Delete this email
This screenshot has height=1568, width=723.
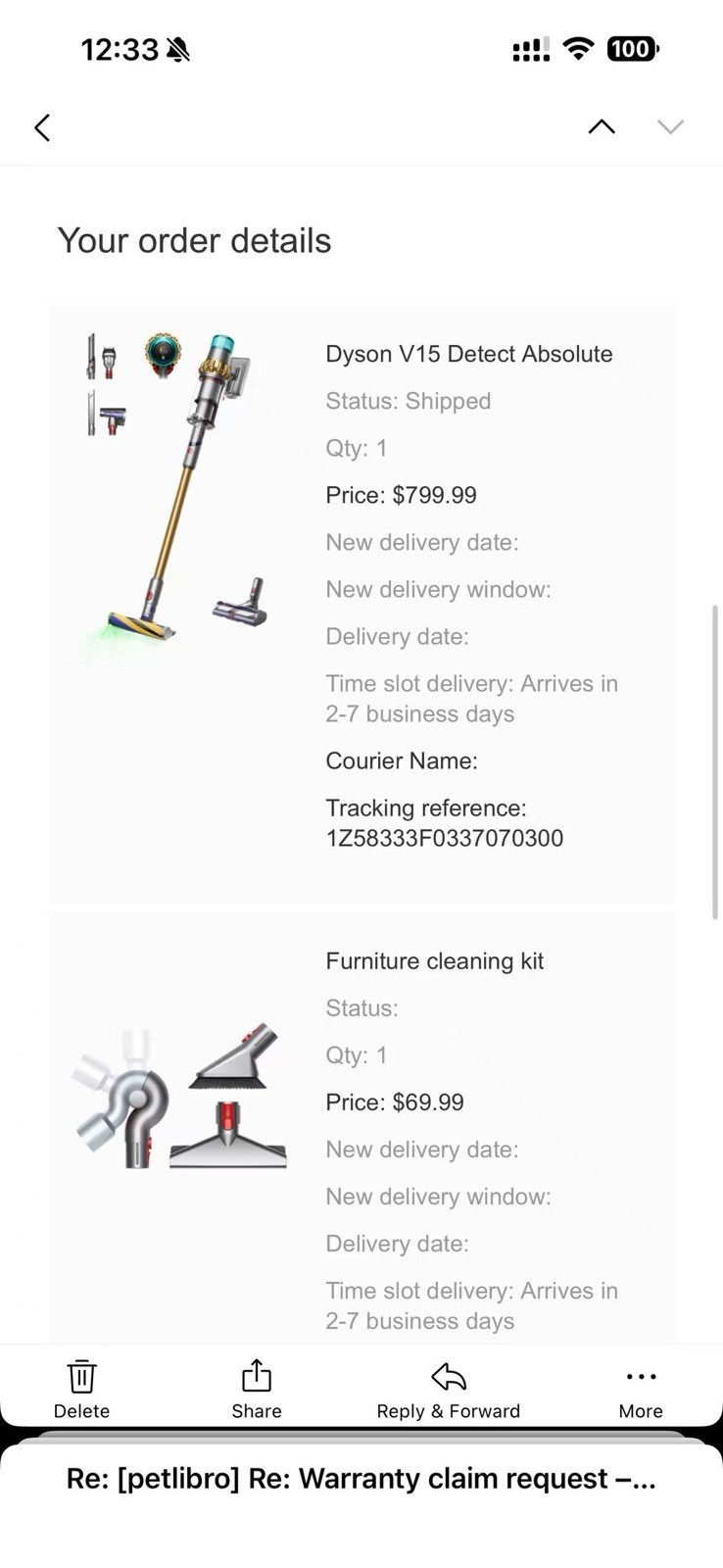(81, 1388)
